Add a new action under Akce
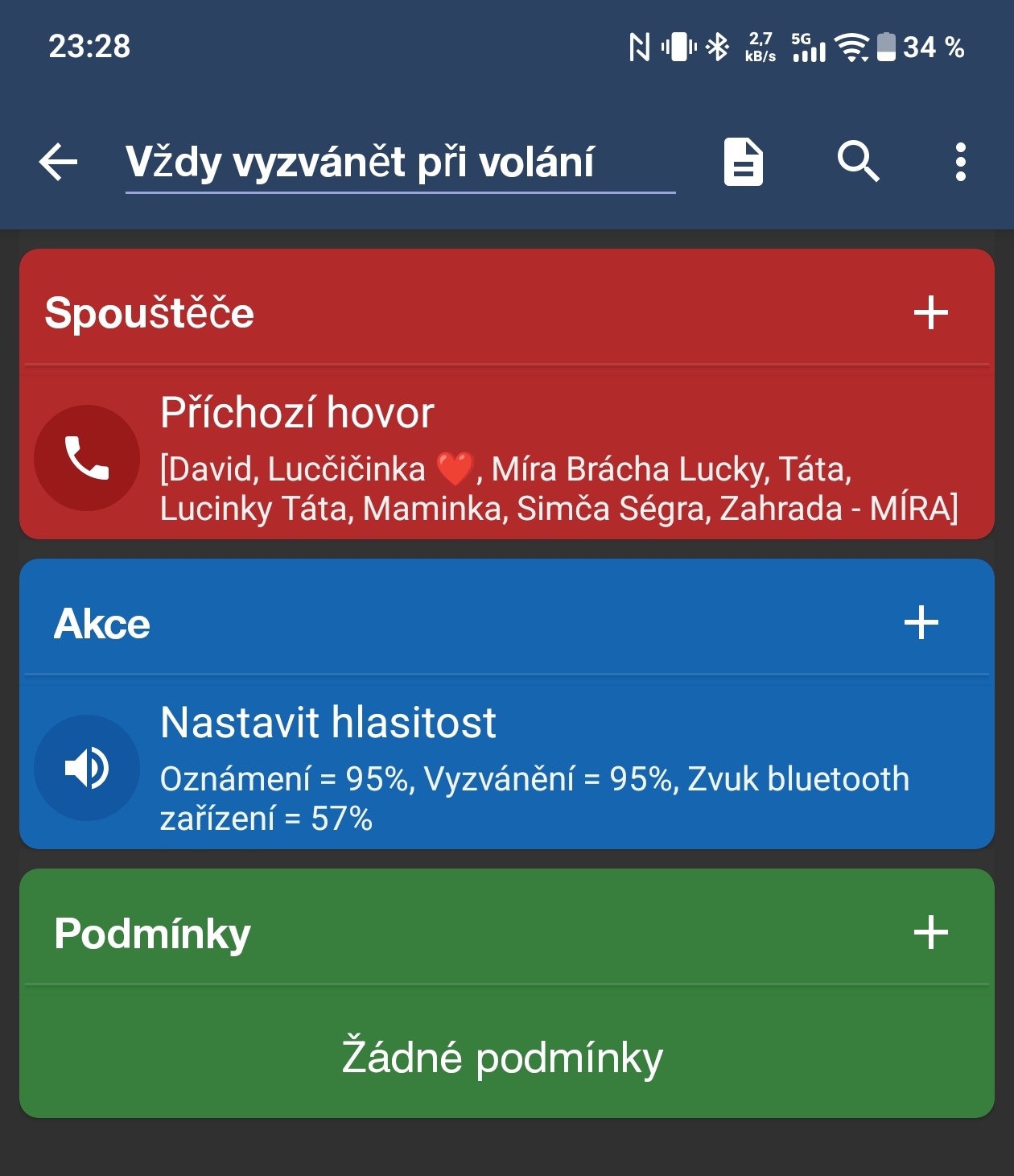1014x1176 pixels. click(921, 623)
